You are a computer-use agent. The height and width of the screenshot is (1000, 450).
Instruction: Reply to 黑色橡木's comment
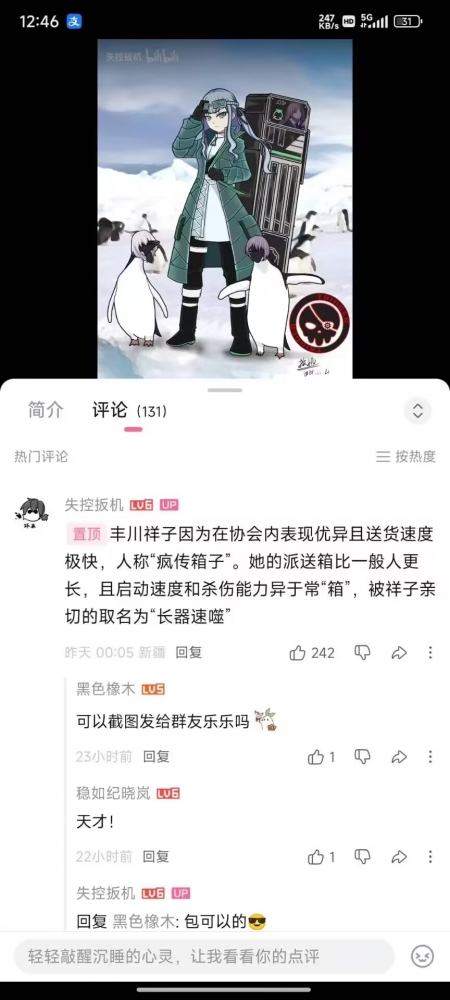(x=156, y=757)
